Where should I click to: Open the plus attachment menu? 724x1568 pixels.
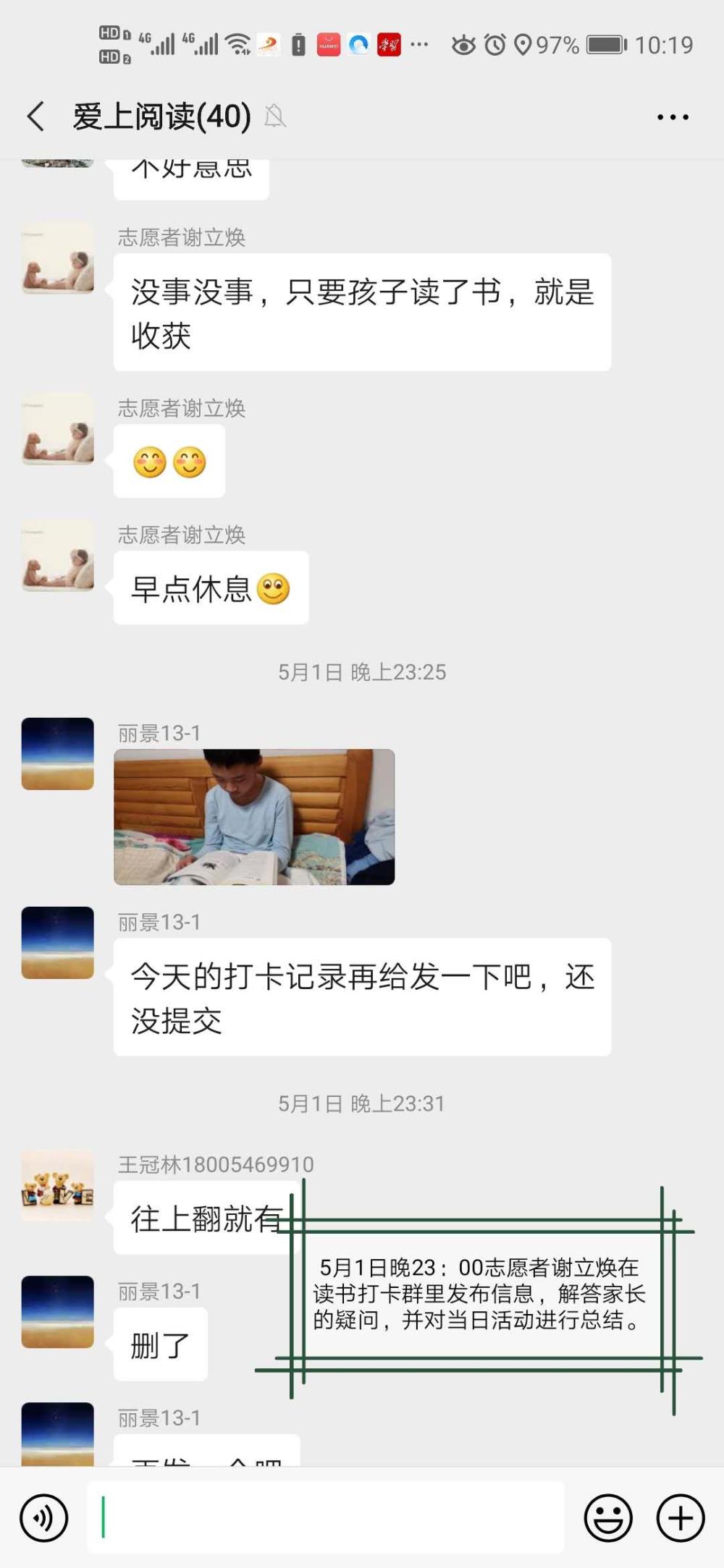681,1517
